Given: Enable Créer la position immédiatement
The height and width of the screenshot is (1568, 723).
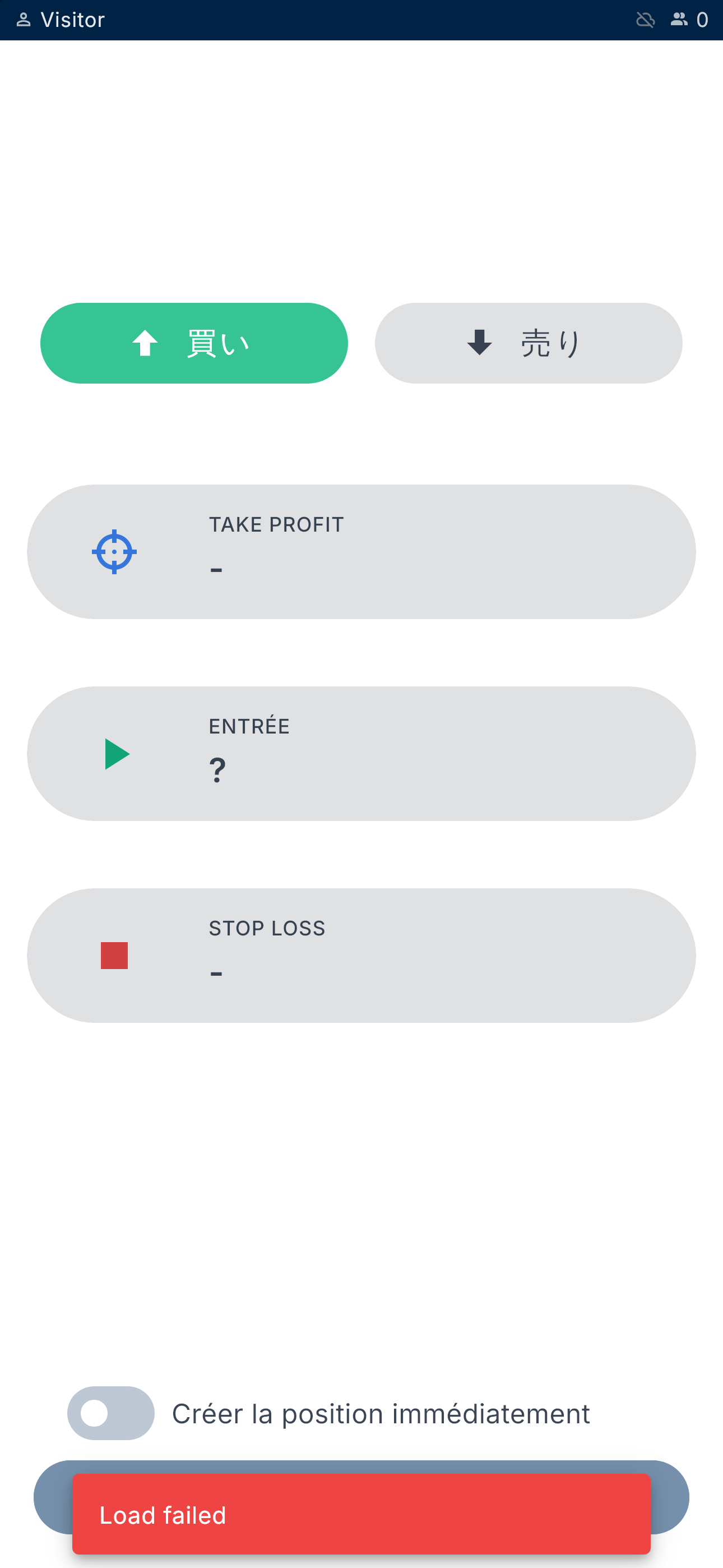Looking at the screenshot, I should tap(111, 1413).
